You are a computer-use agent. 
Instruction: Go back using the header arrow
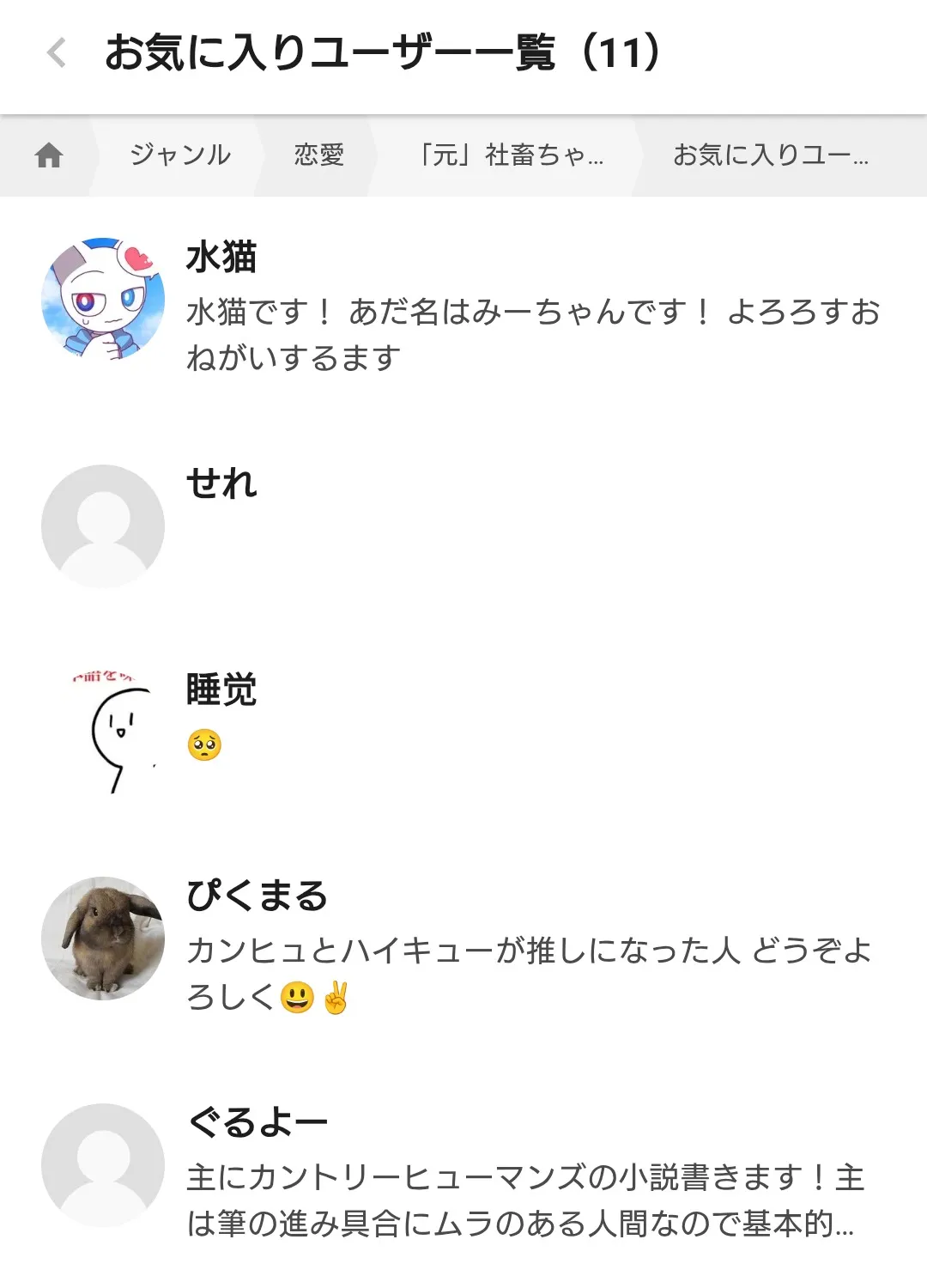(57, 52)
